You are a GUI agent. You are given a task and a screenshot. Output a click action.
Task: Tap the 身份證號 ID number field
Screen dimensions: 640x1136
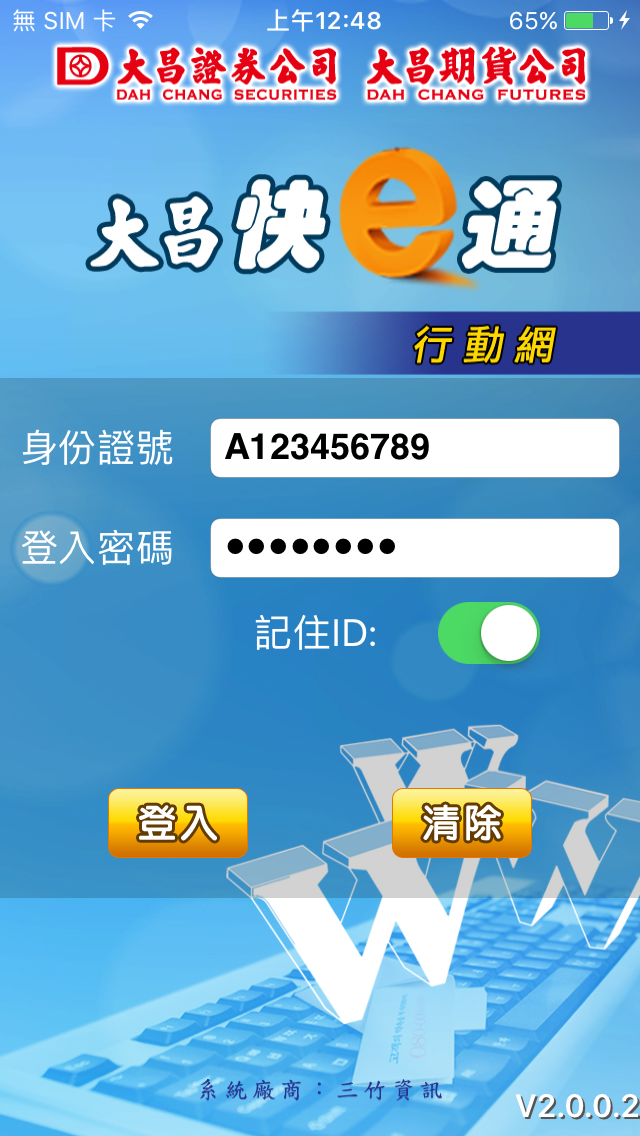click(x=414, y=448)
